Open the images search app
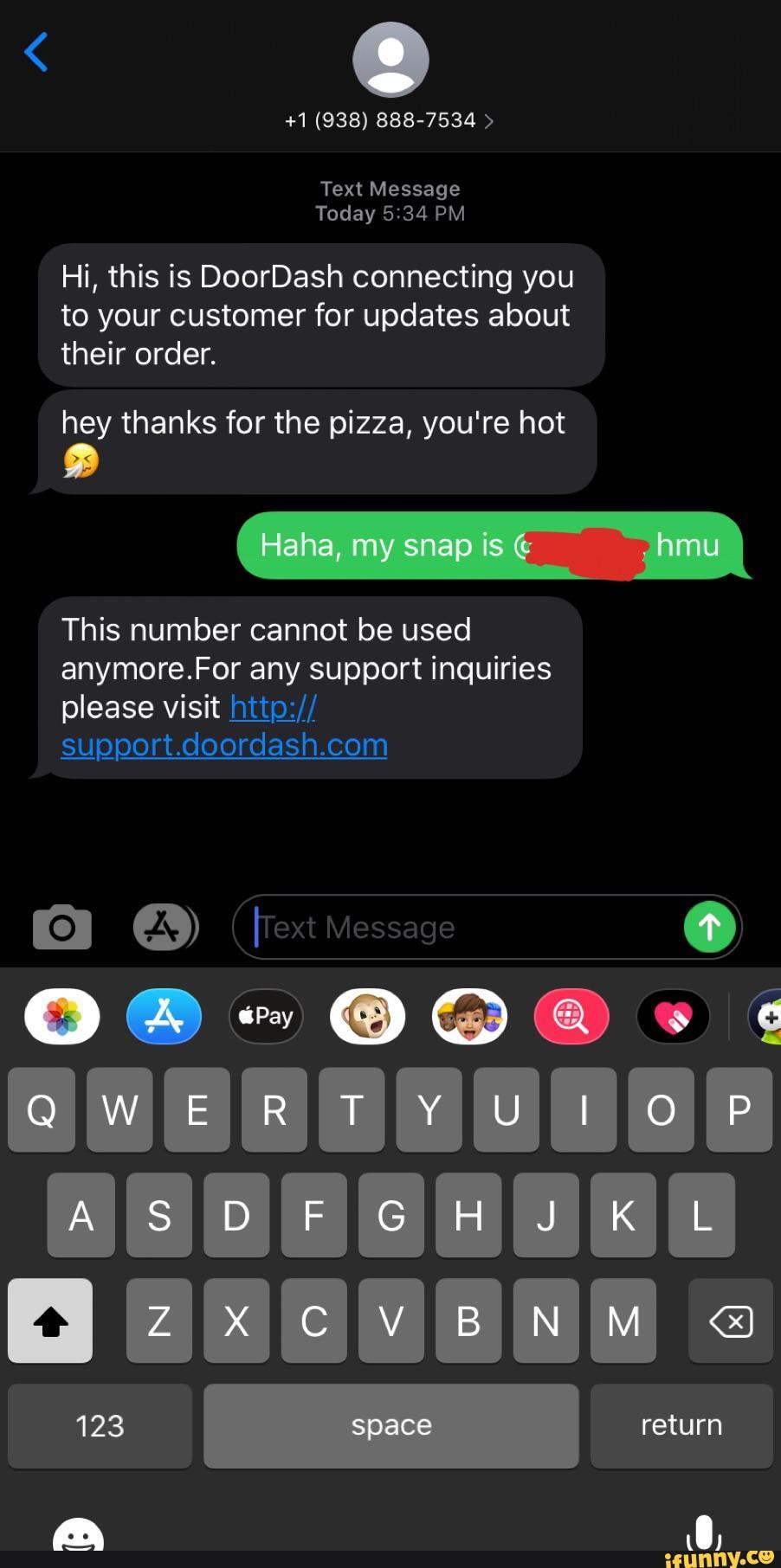The width and height of the screenshot is (781, 1568). (x=571, y=1016)
